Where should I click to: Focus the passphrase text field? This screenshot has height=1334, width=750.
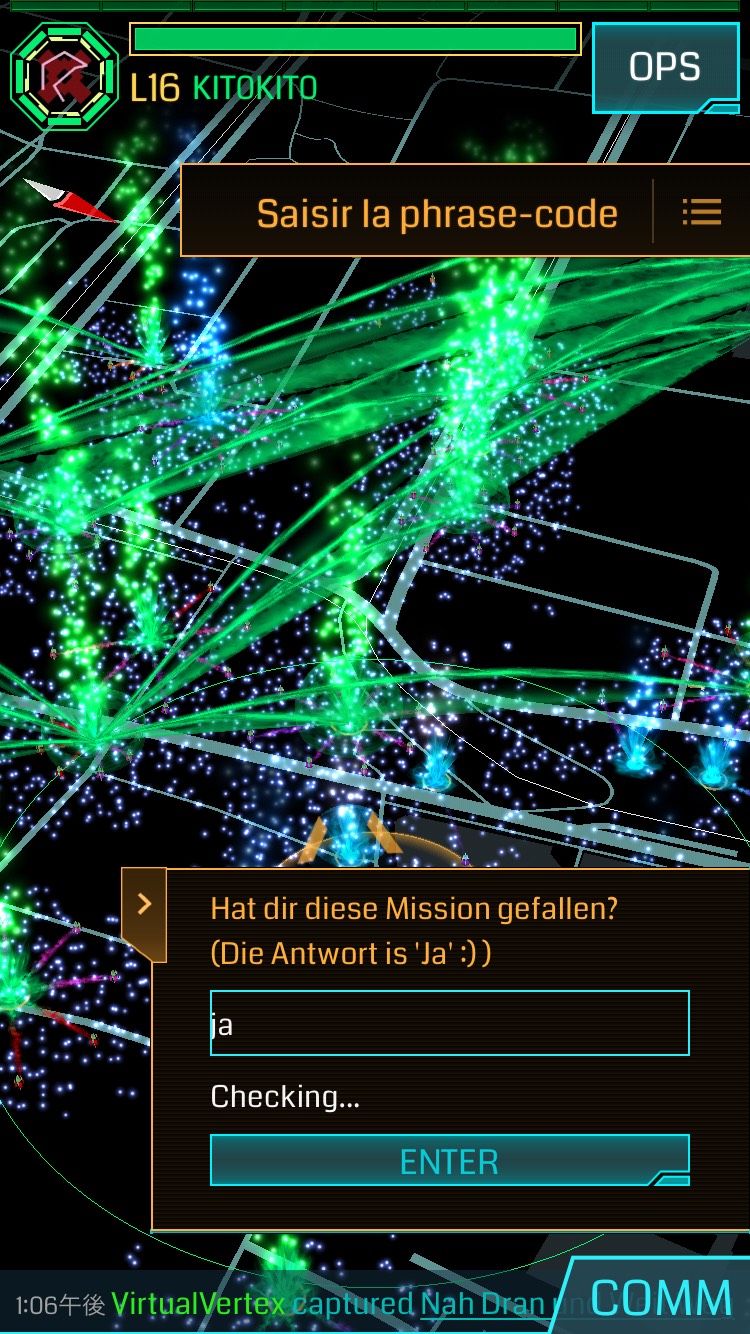449,1023
